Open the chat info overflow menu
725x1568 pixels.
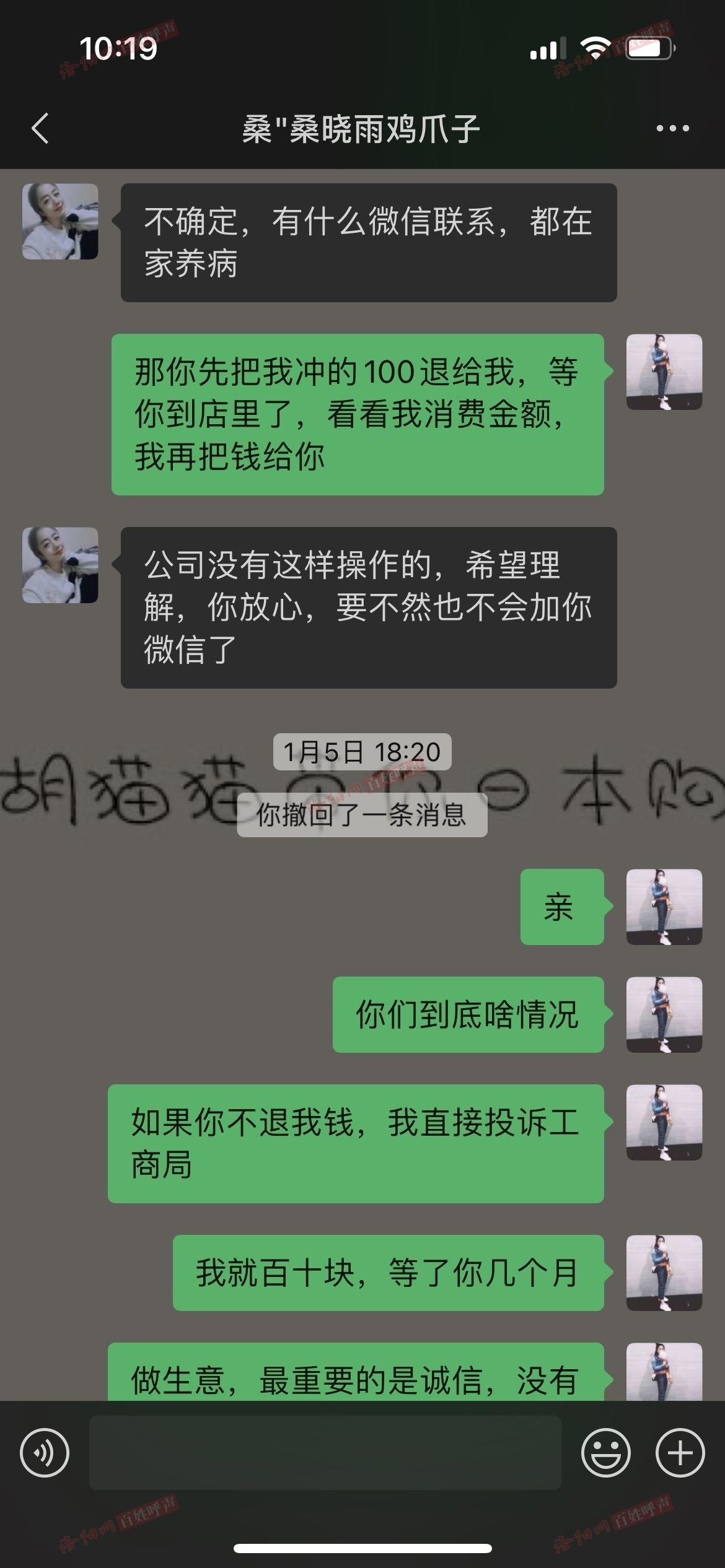tap(672, 129)
